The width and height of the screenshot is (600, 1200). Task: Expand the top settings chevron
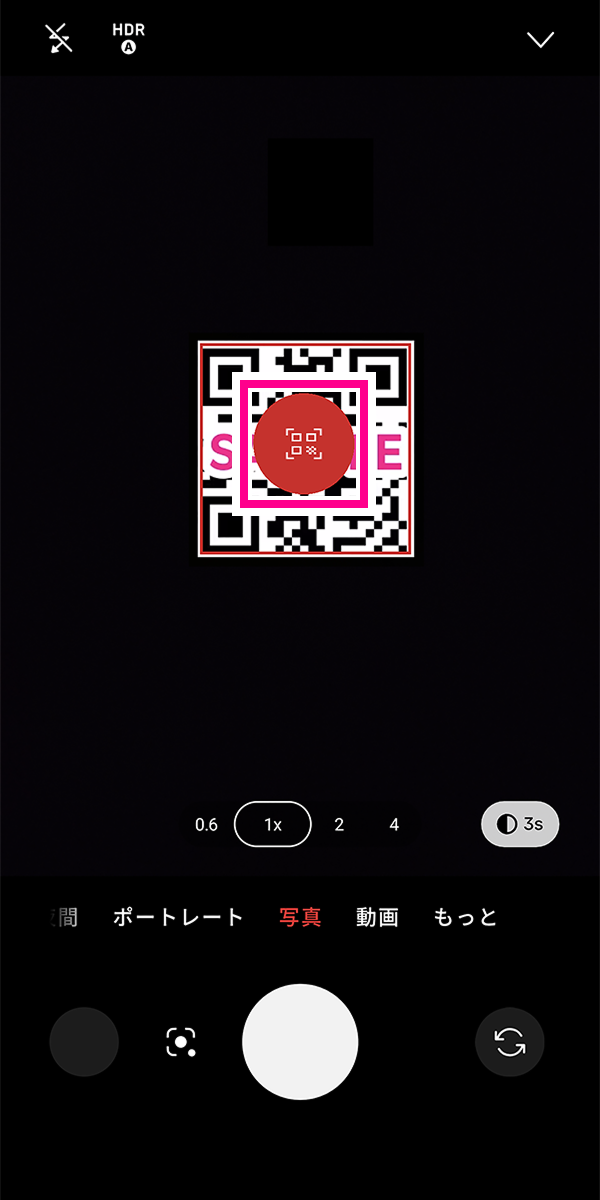540,40
